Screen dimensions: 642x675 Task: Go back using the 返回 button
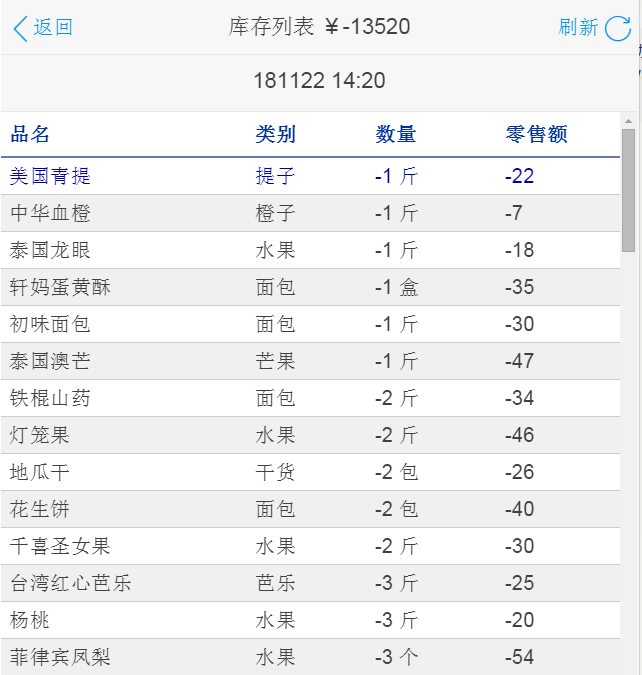(x=43, y=27)
